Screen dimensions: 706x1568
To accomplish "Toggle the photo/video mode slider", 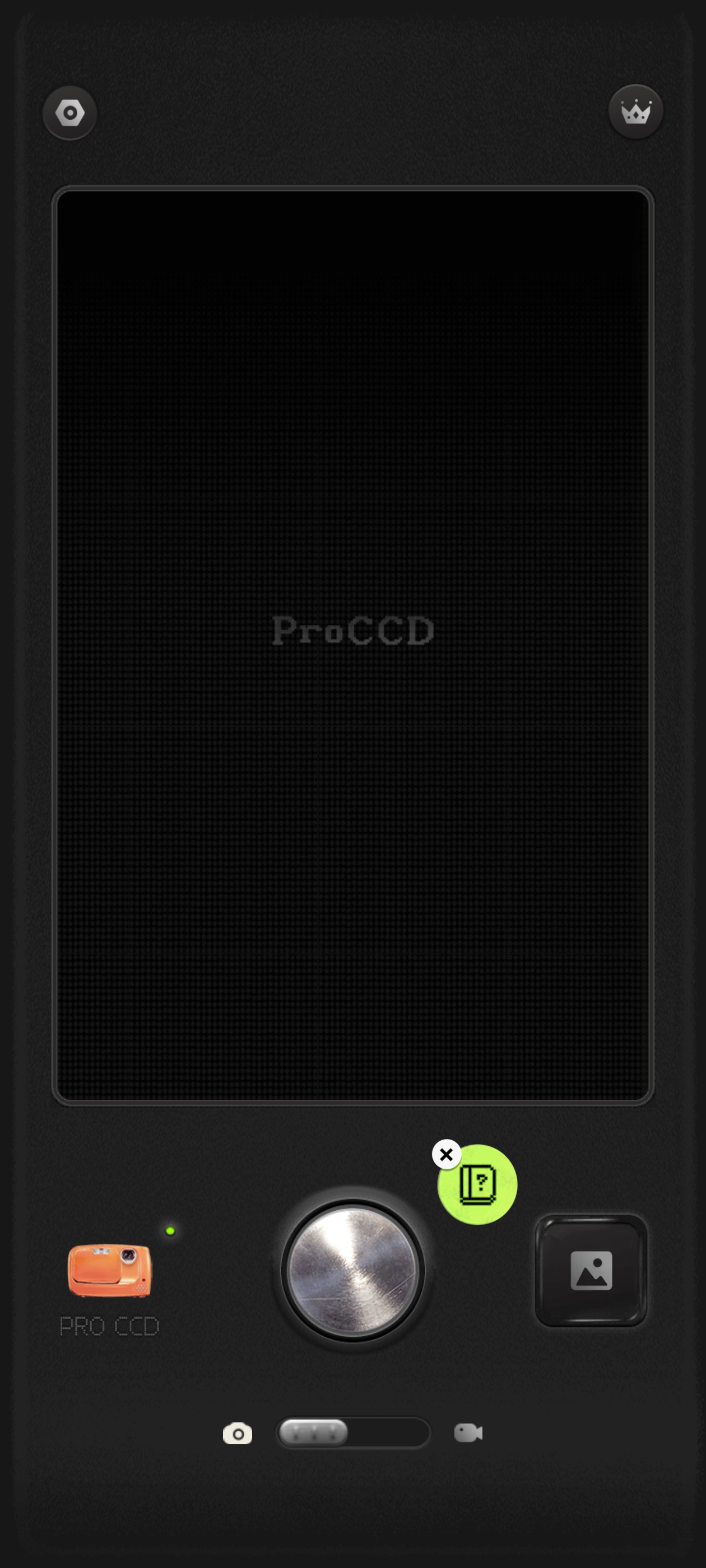I will pos(352,1433).
